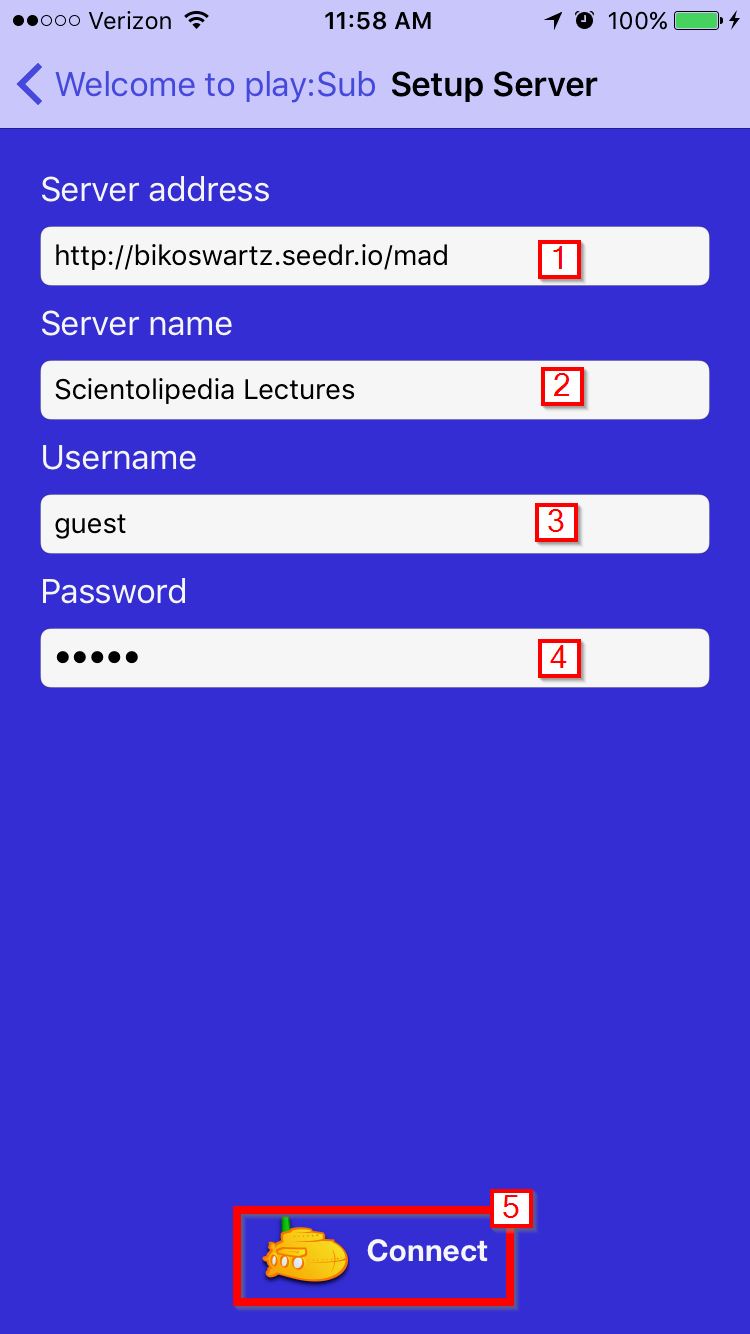Tap the back chevron arrow
750x1334 pixels.
(x=28, y=84)
